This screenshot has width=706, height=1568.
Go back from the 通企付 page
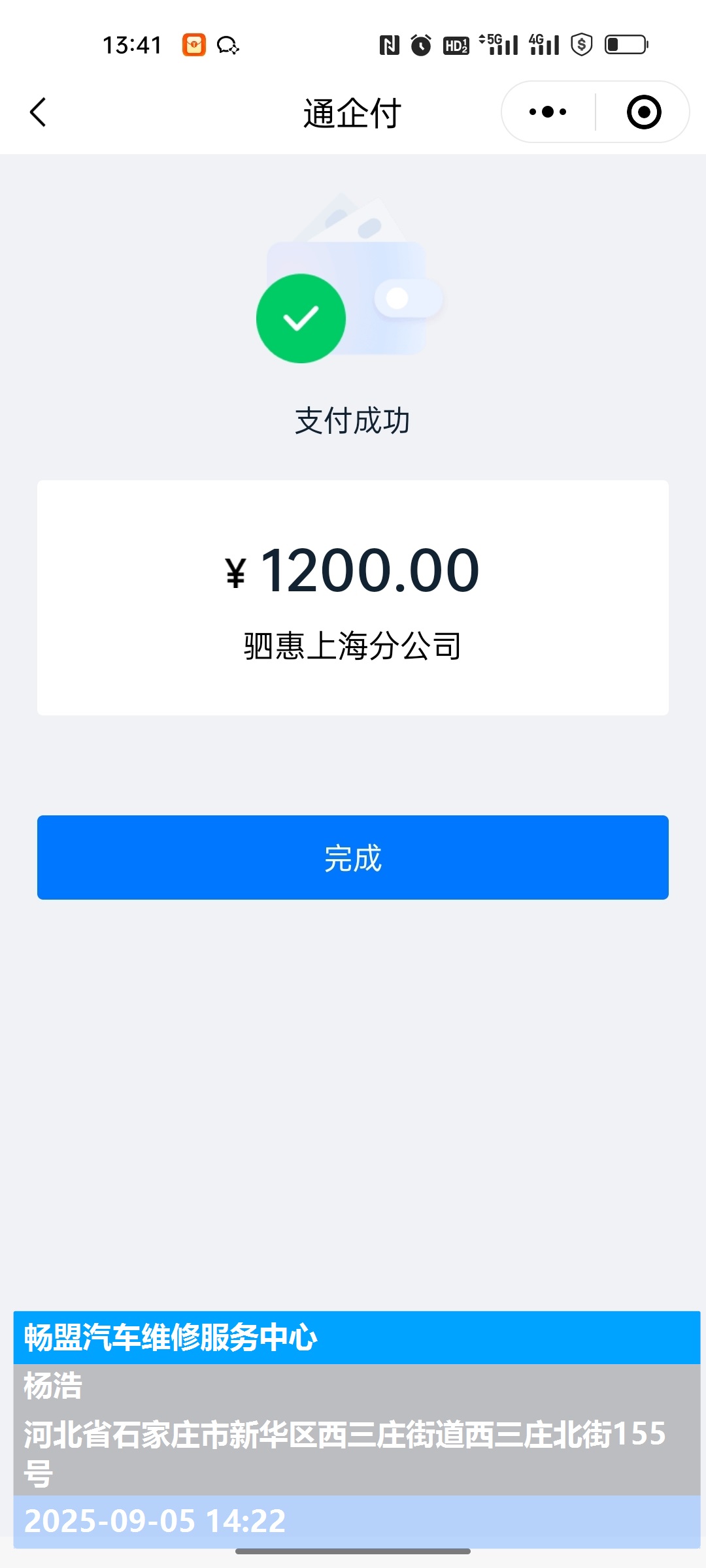point(39,112)
